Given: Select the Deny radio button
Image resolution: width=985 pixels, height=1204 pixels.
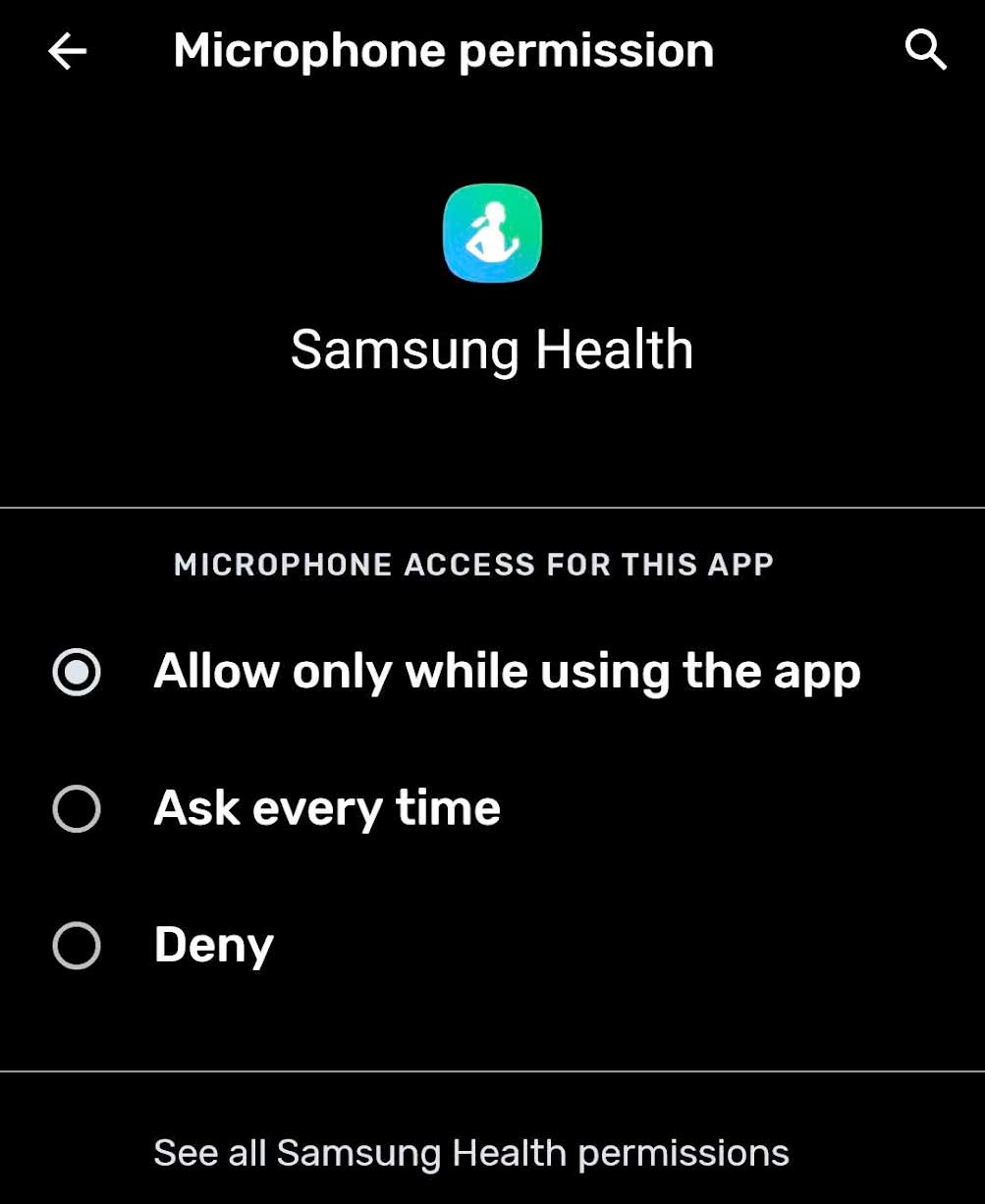Looking at the screenshot, I should [76, 946].
